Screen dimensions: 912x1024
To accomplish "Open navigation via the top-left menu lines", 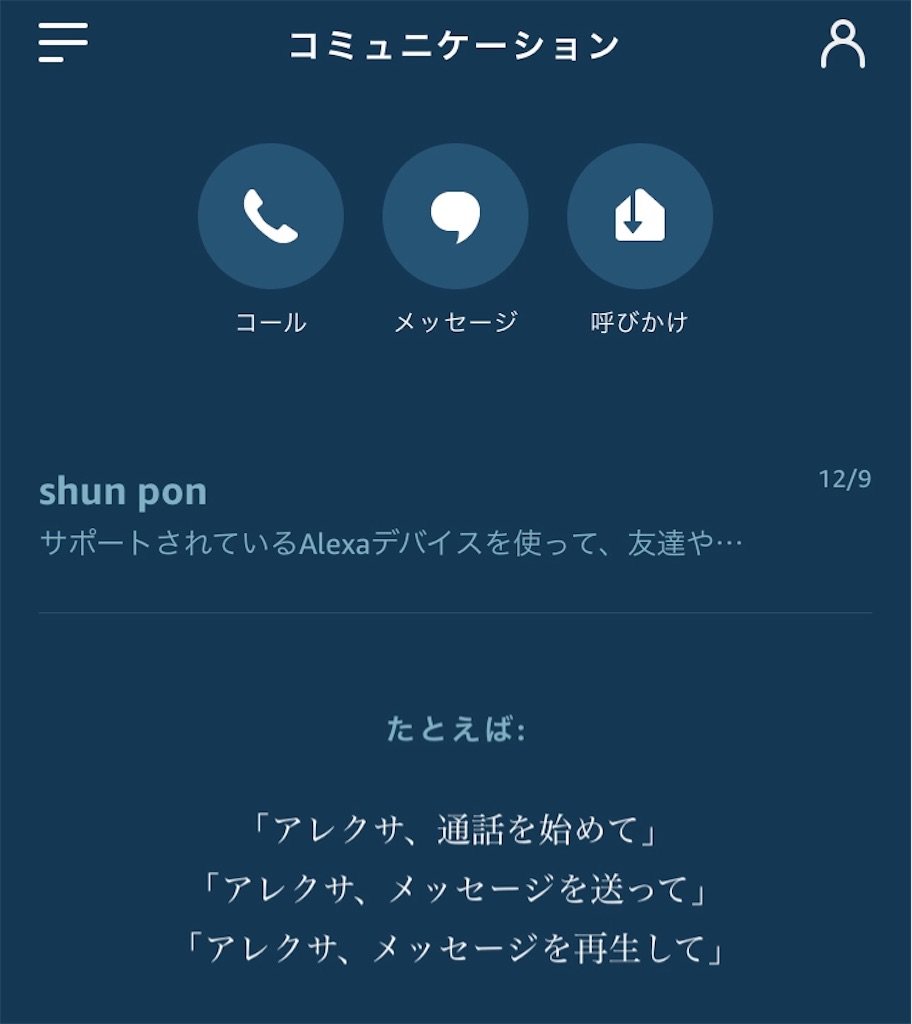I will (62, 43).
